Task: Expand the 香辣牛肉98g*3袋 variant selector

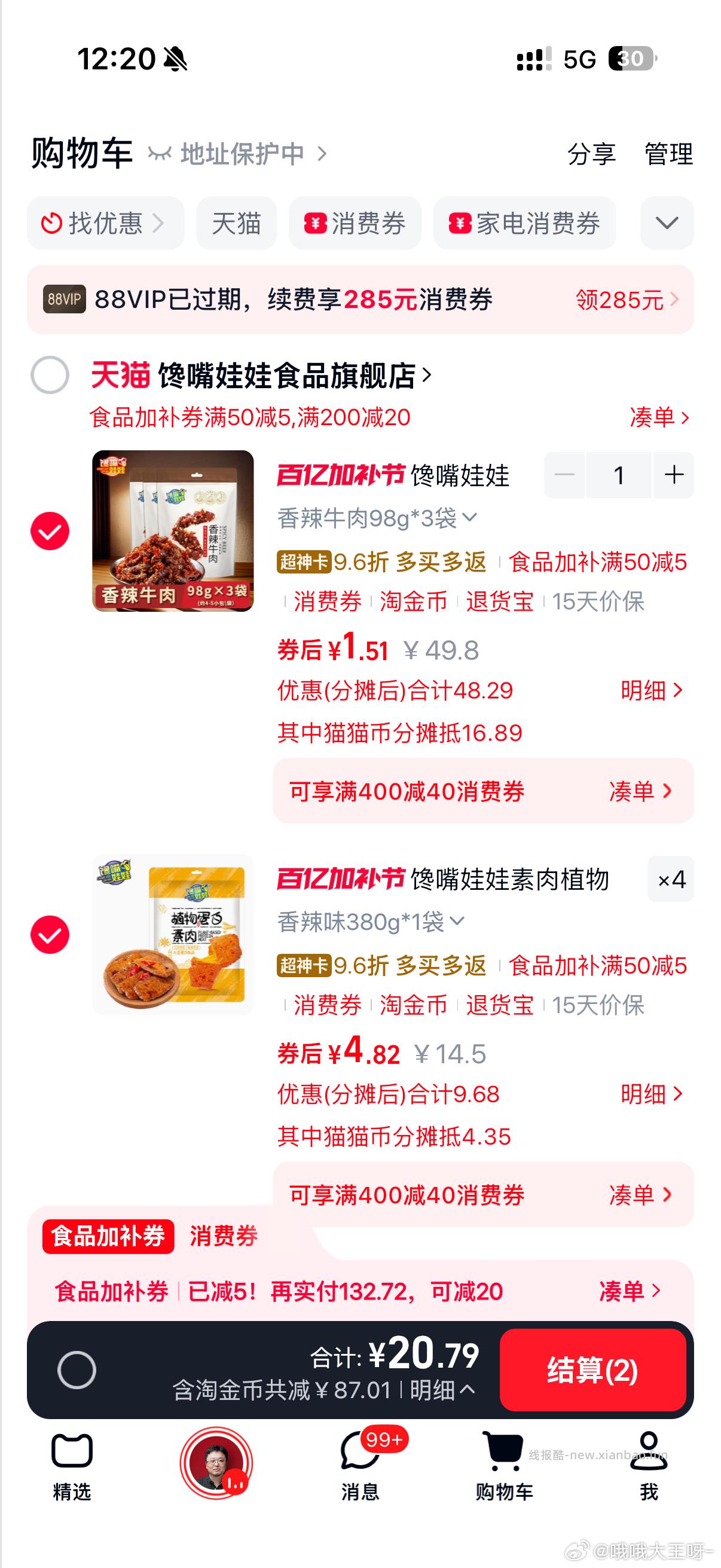Action: [375, 519]
